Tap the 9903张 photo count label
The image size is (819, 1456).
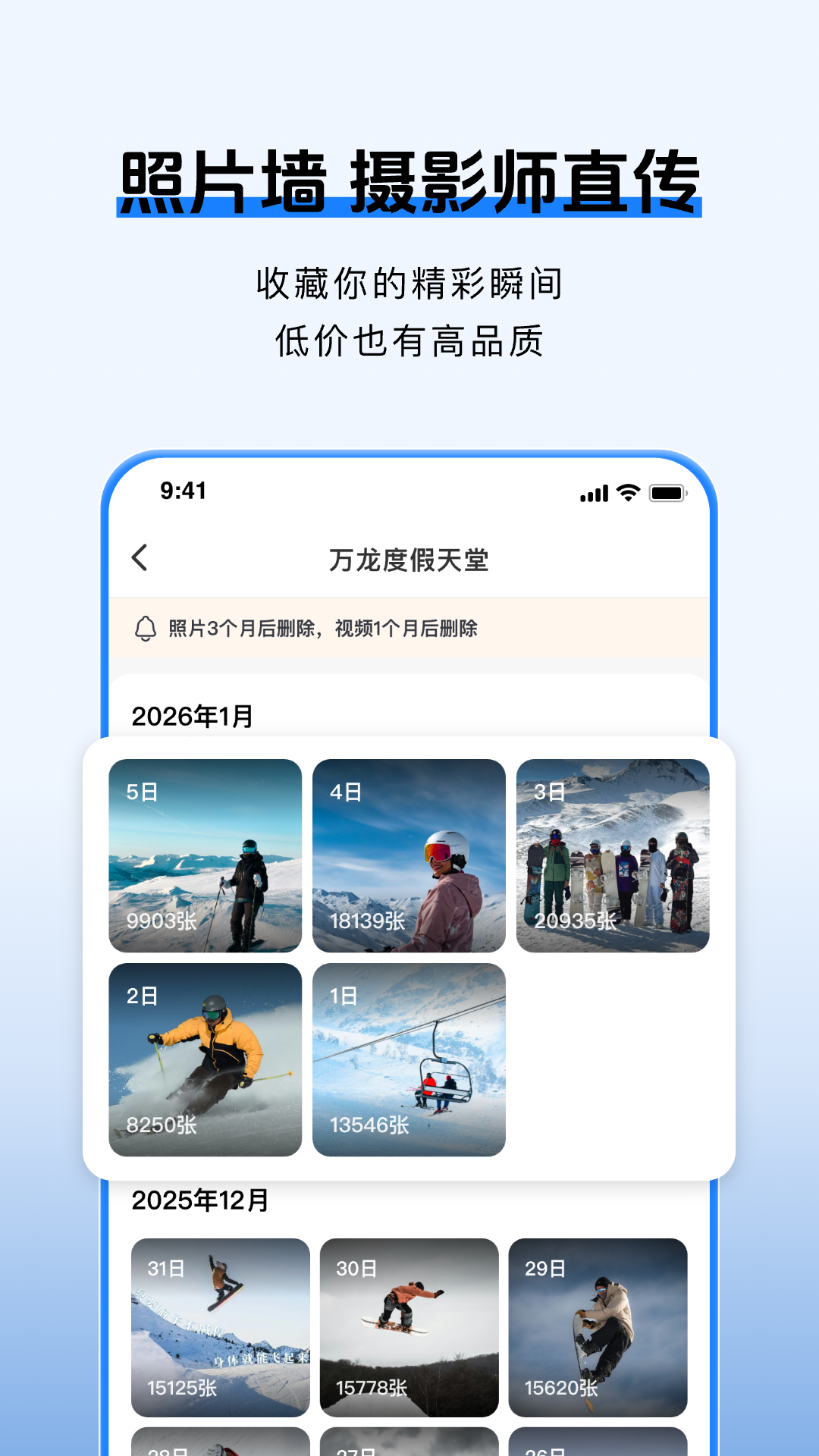point(162,922)
